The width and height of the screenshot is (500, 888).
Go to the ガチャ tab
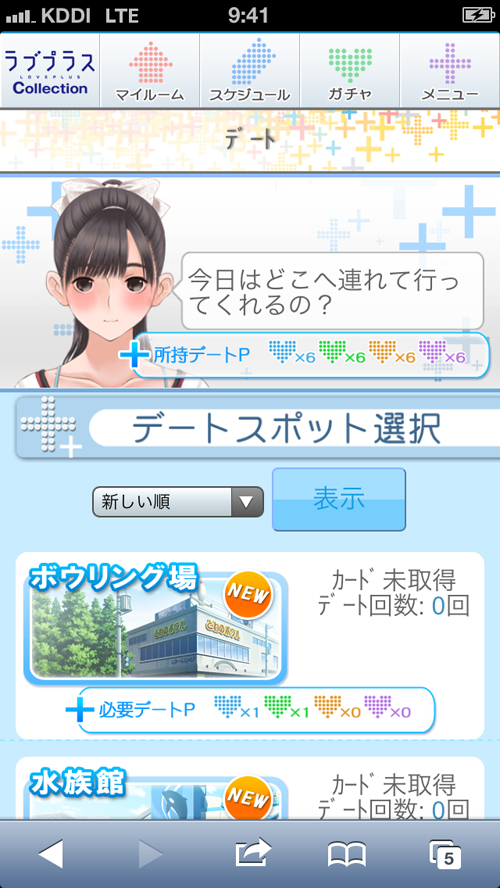(349, 70)
